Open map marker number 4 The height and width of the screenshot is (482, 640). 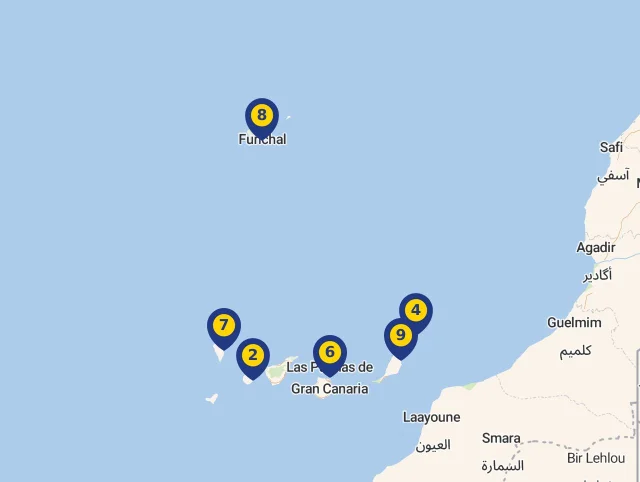[x=415, y=310]
